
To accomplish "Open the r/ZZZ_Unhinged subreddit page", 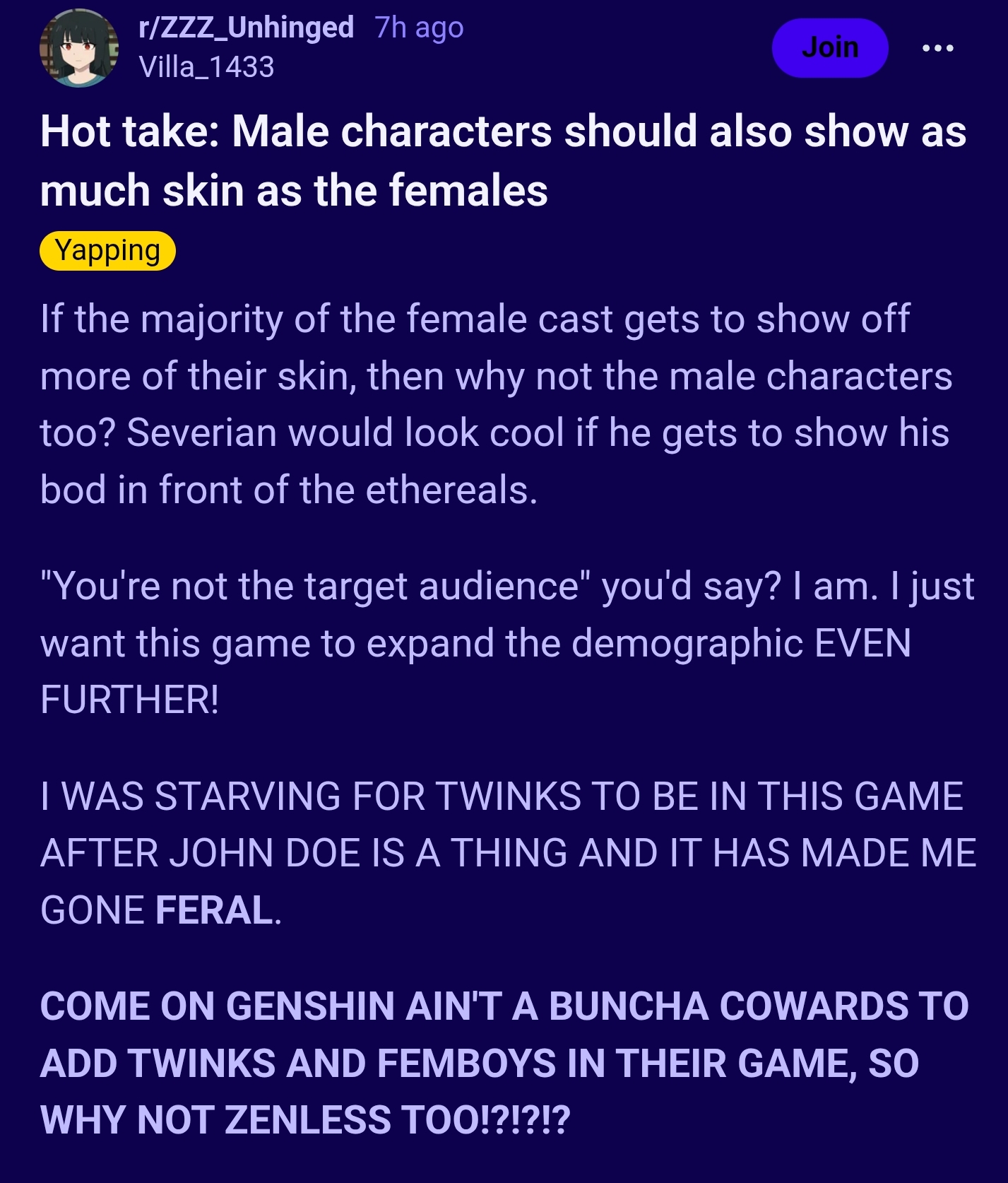I will click(x=247, y=28).
